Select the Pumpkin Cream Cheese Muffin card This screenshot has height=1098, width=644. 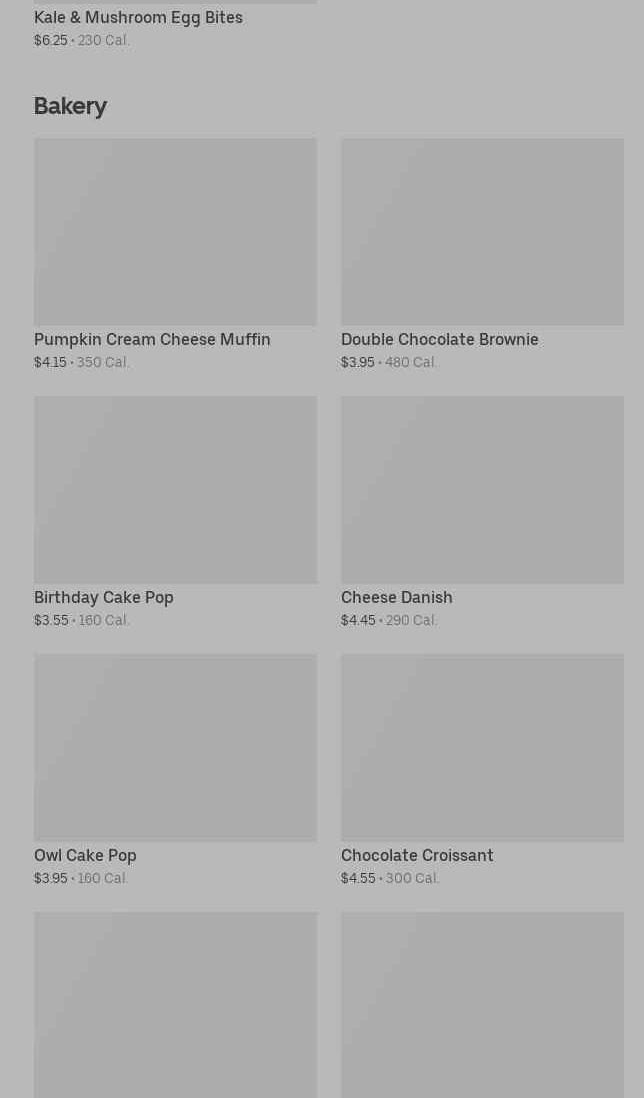(175, 254)
